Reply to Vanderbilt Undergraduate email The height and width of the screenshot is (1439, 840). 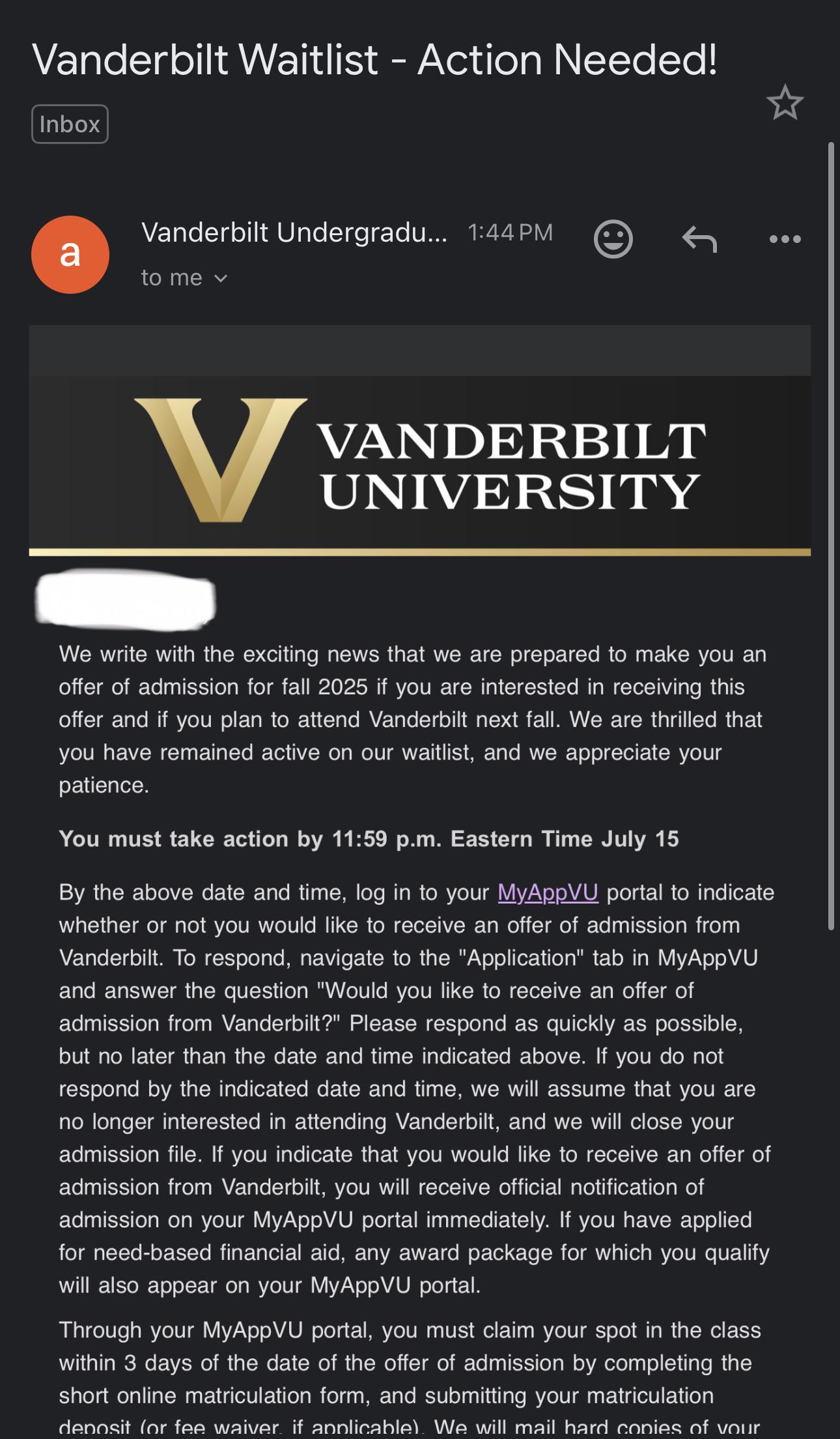(699, 239)
